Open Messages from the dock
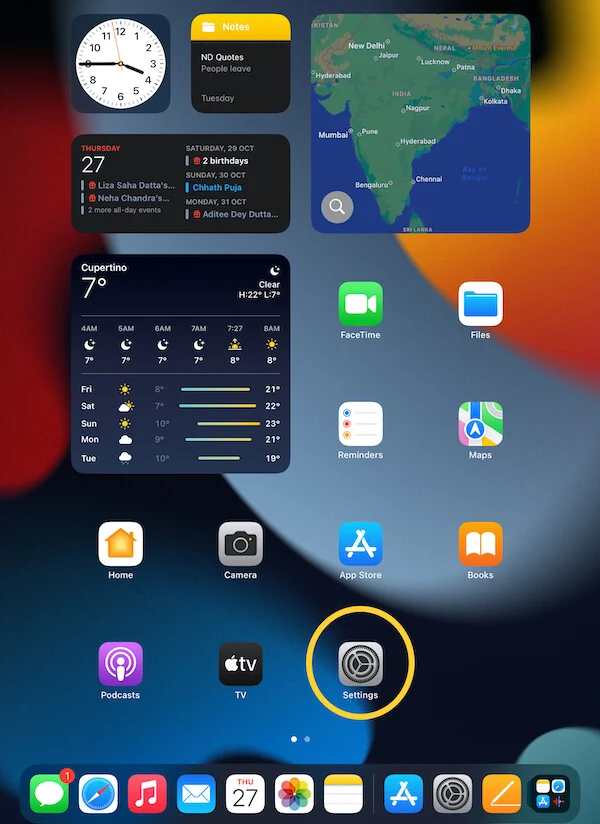Screen dimensions: 600x824 point(49,794)
